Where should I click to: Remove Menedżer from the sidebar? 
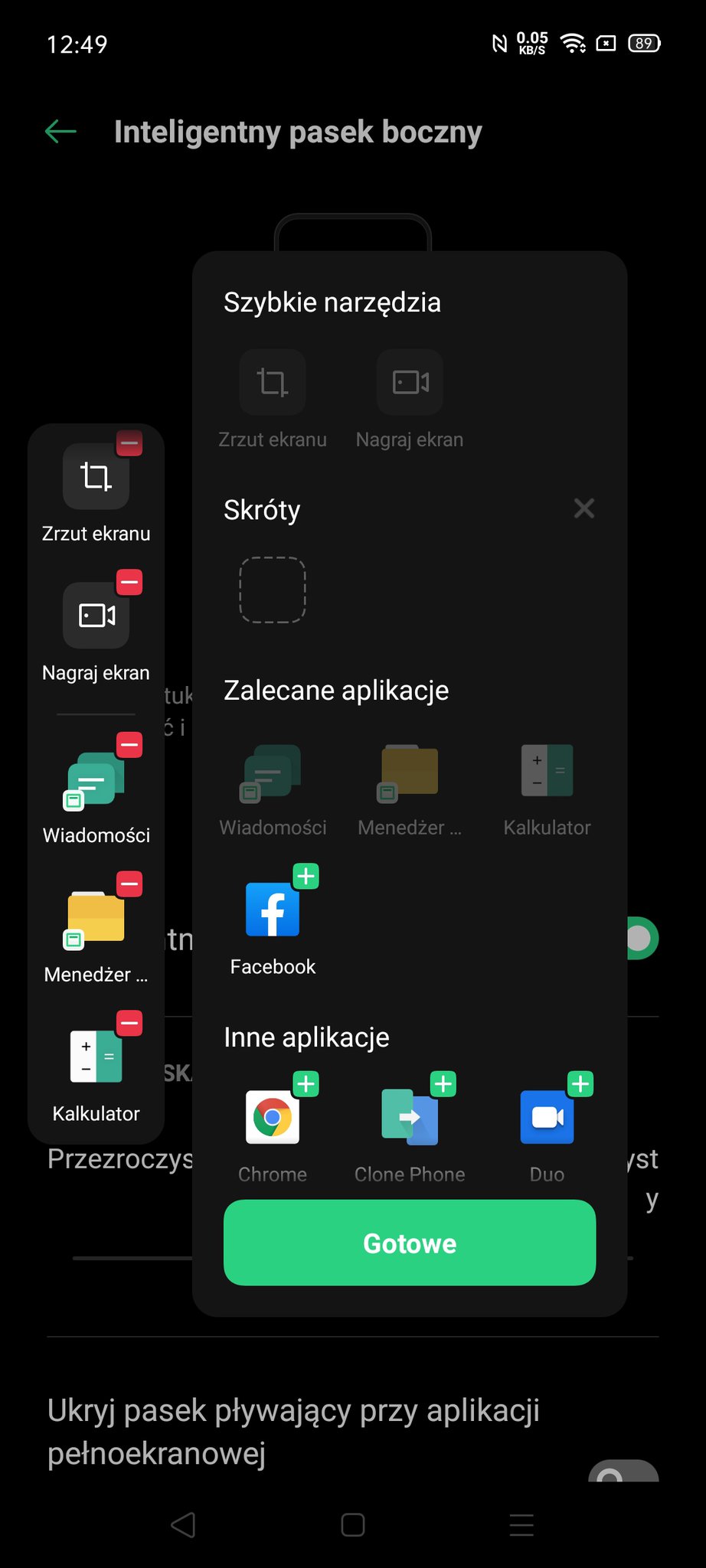[129, 884]
